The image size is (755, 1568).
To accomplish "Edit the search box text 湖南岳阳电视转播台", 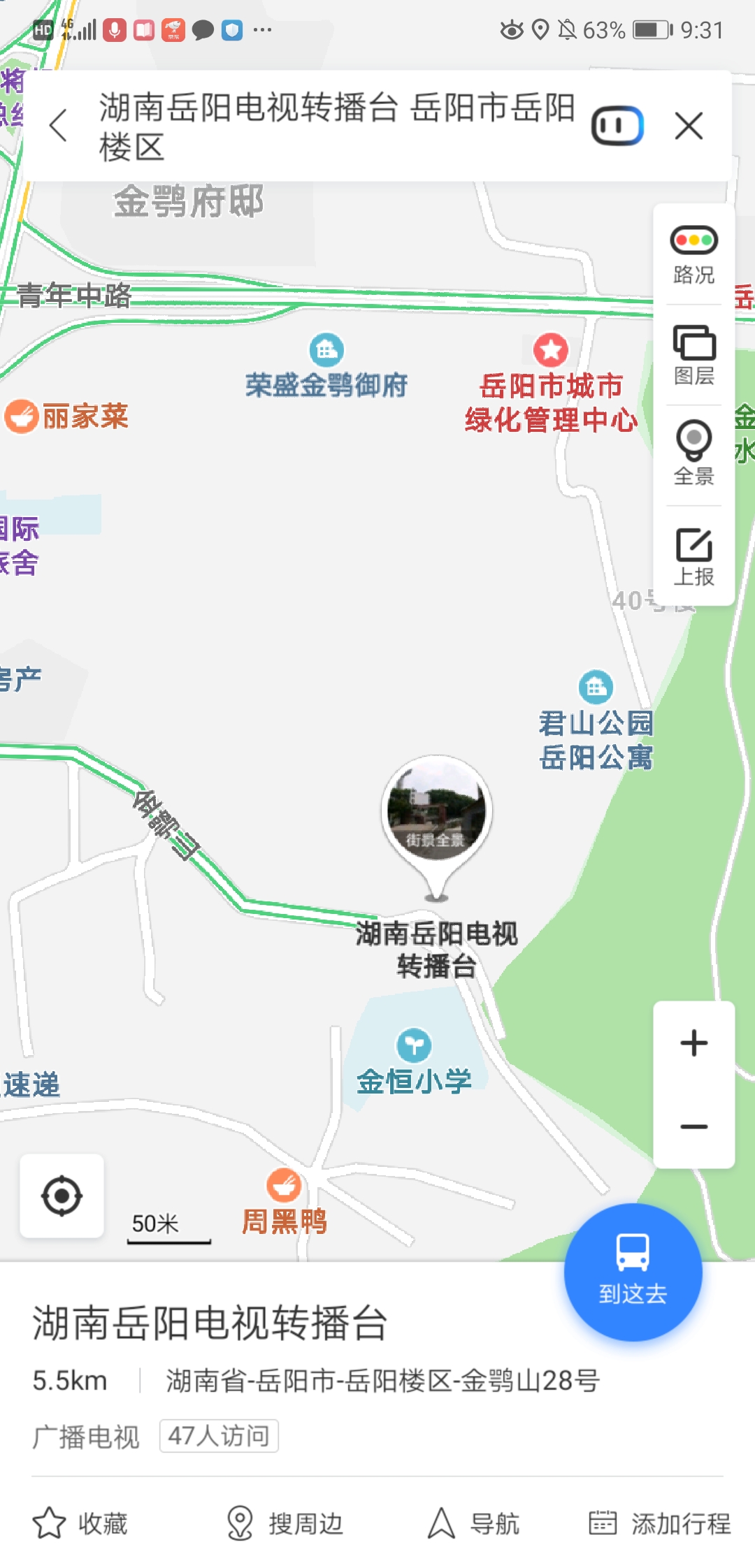I will [336, 126].
